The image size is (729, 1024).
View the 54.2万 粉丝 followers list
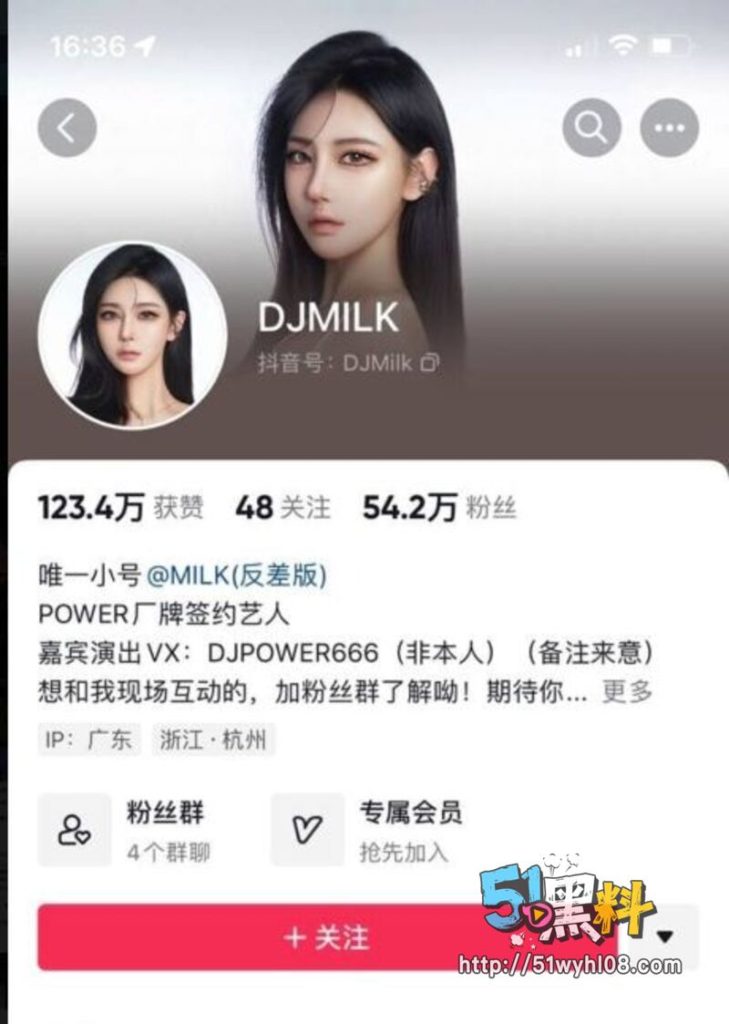[x=439, y=508]
